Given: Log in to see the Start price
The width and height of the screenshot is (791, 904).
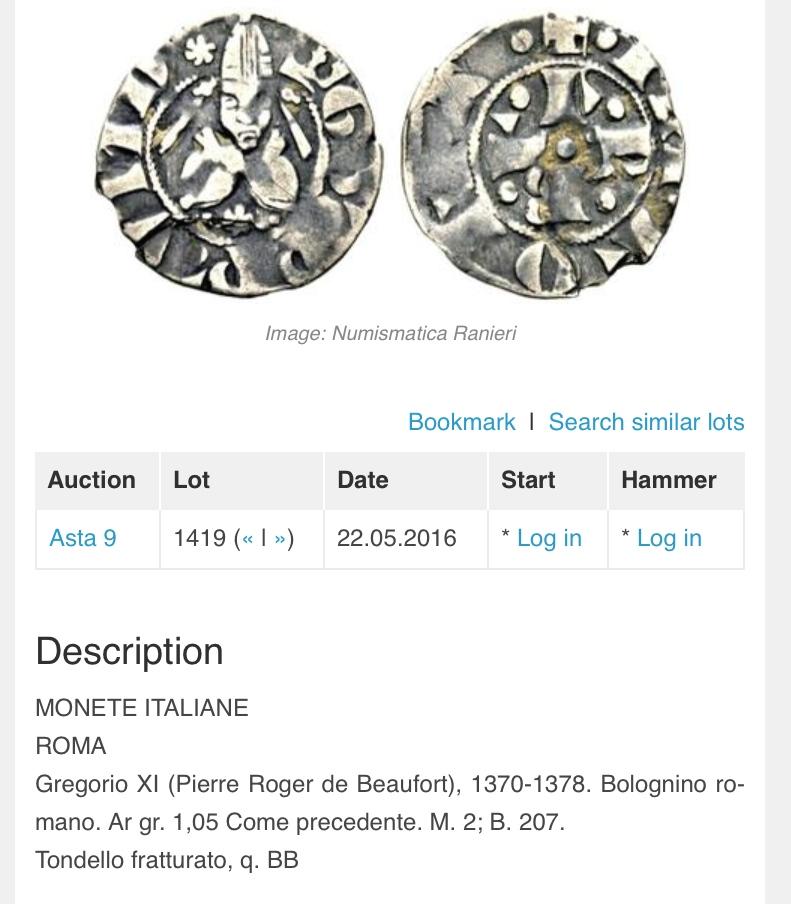Looking at the screenshot, I should pyautogui.click(x=548, y=538).
